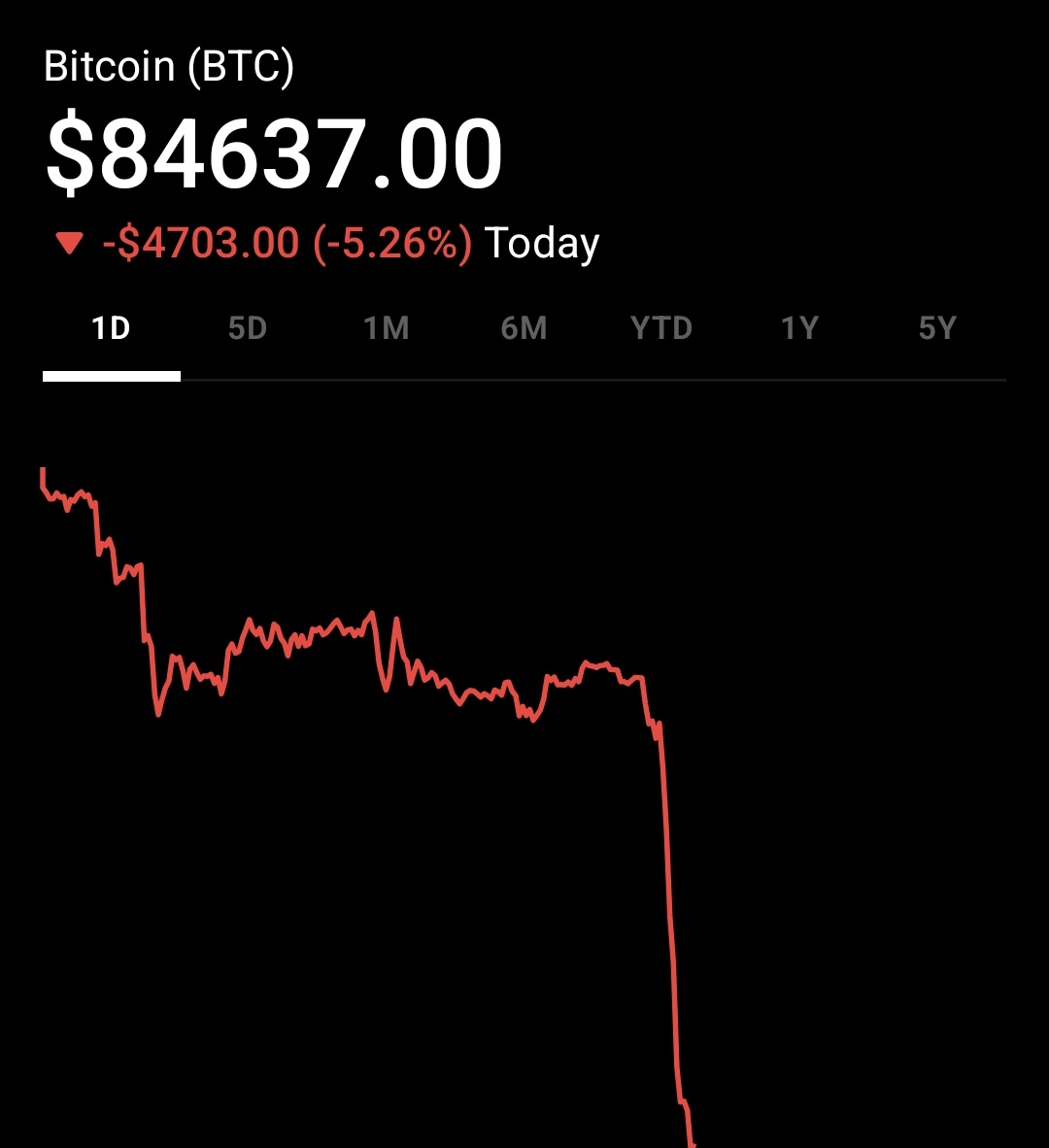Switch to the 1Y chart range
The width and height of the screenshot is (1049, 1148).
pos(799,329)
